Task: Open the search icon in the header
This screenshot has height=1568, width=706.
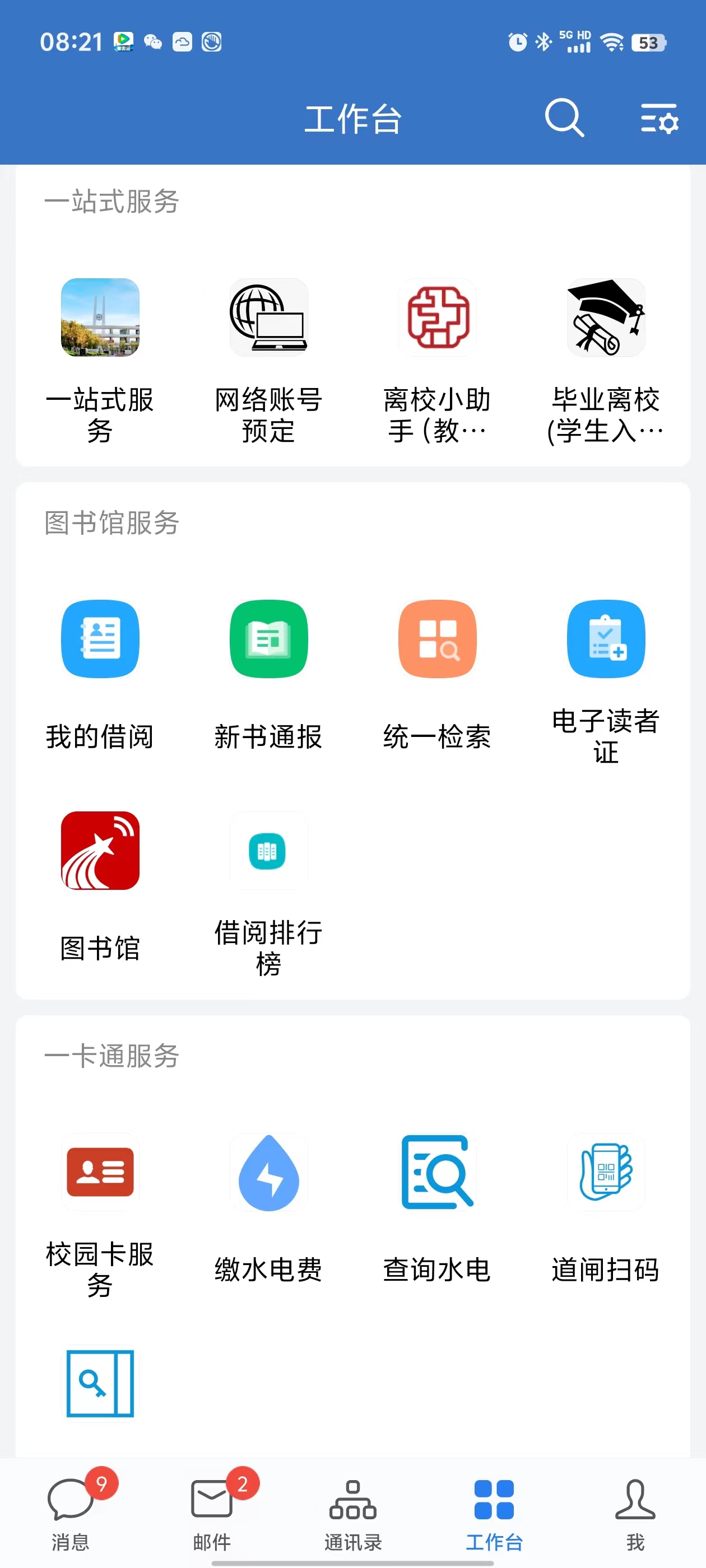Action: click(564, 118)
